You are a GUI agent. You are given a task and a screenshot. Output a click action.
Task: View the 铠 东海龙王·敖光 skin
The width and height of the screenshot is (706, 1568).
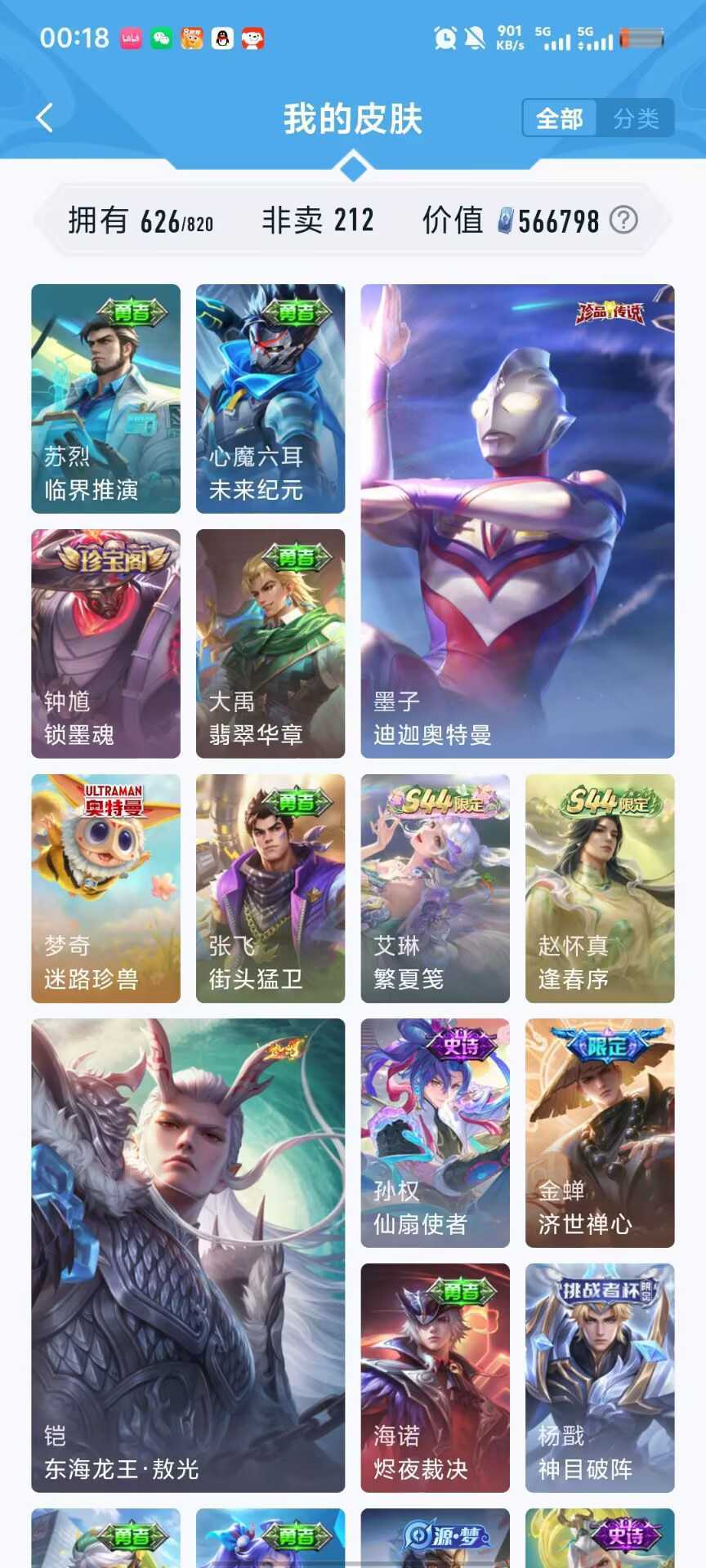(188, 1255)
